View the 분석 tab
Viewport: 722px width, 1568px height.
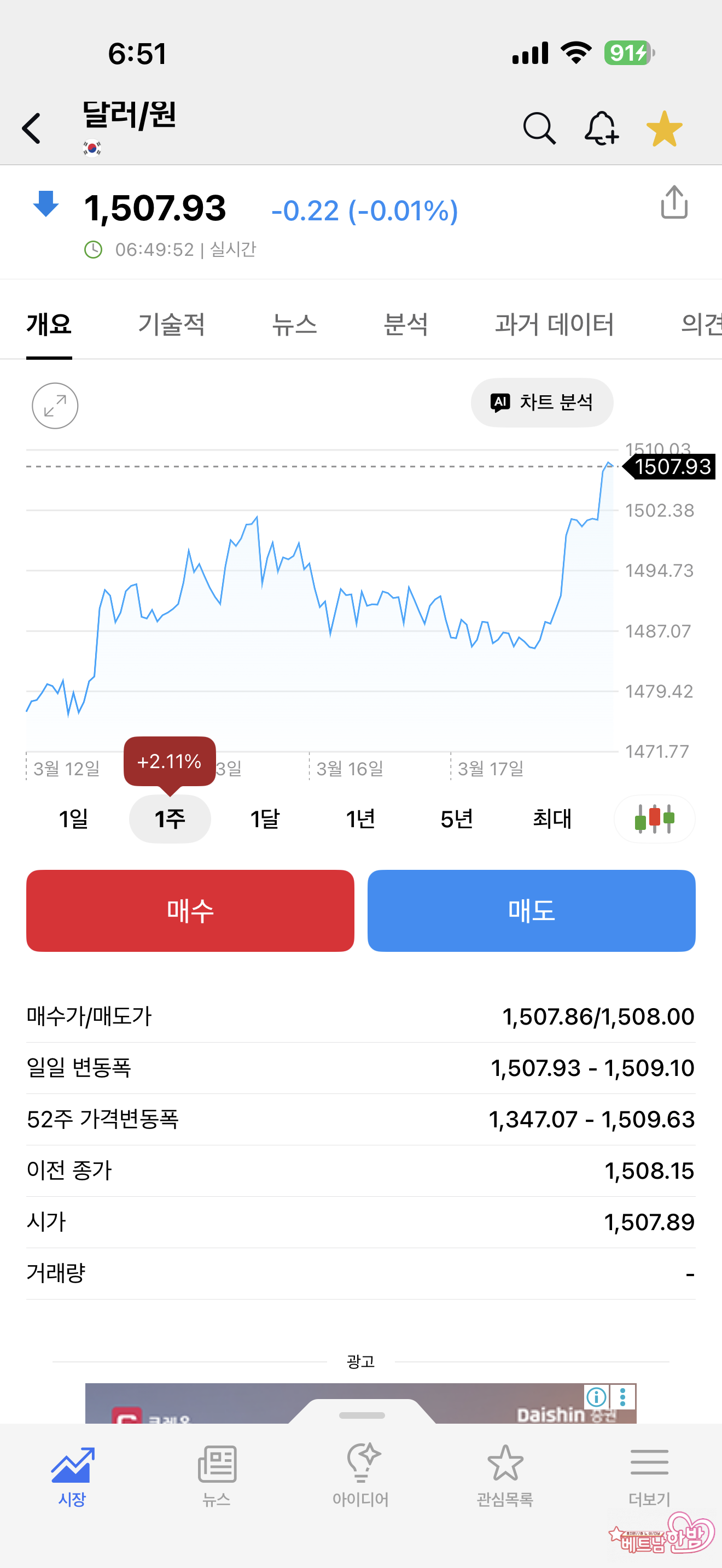(405, 324)
